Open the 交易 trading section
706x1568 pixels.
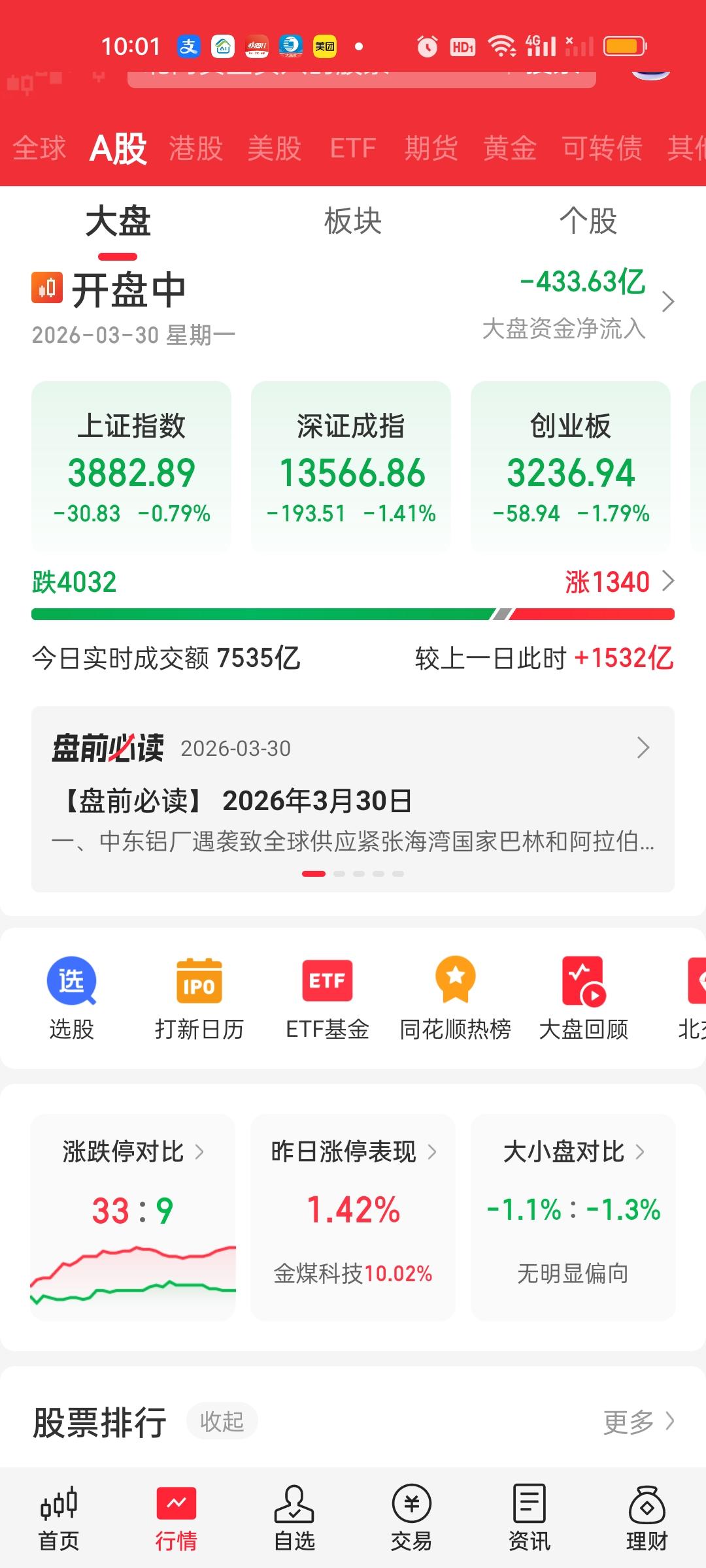click(411, 1516)
